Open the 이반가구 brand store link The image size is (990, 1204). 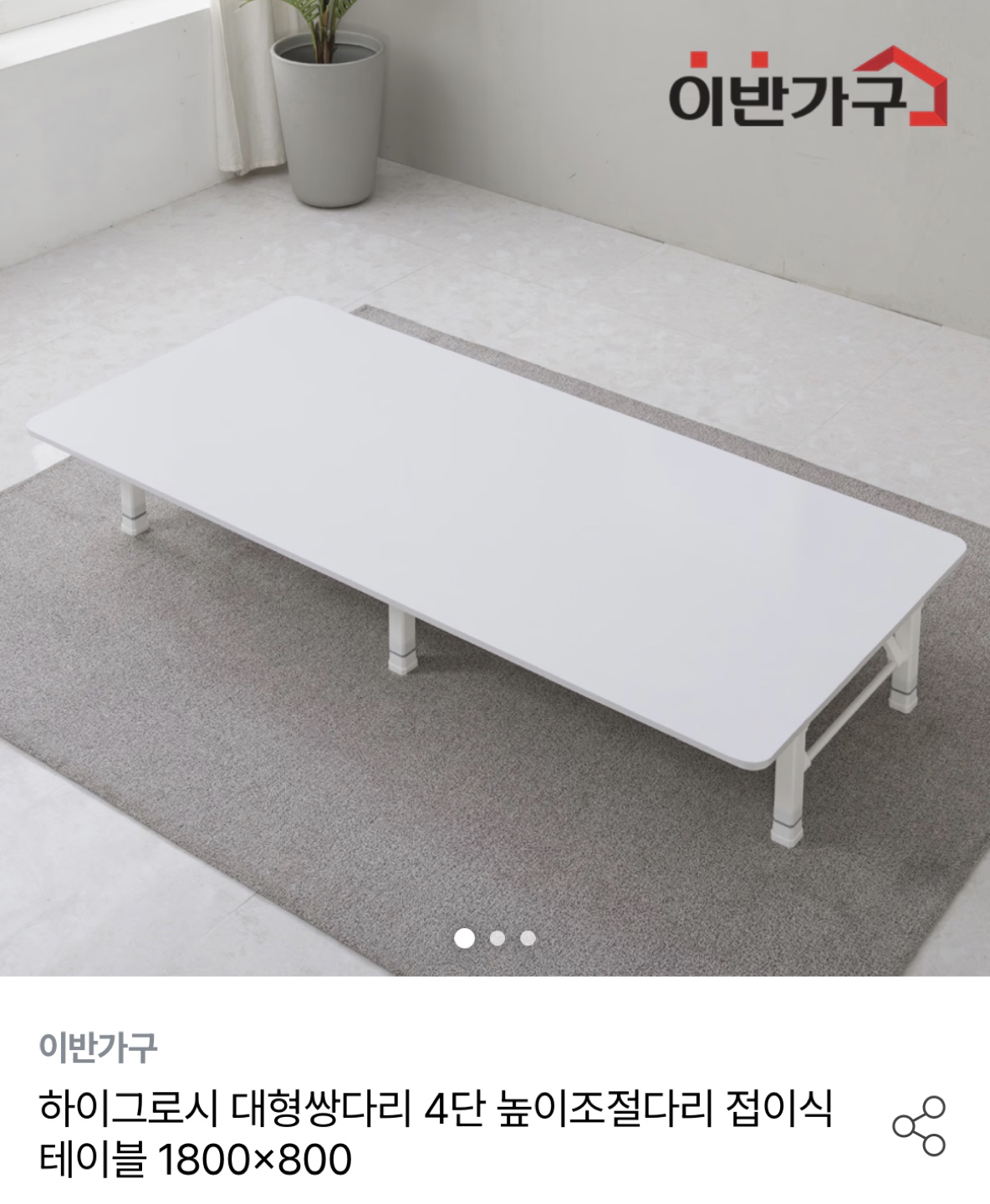pos(98,1047)
